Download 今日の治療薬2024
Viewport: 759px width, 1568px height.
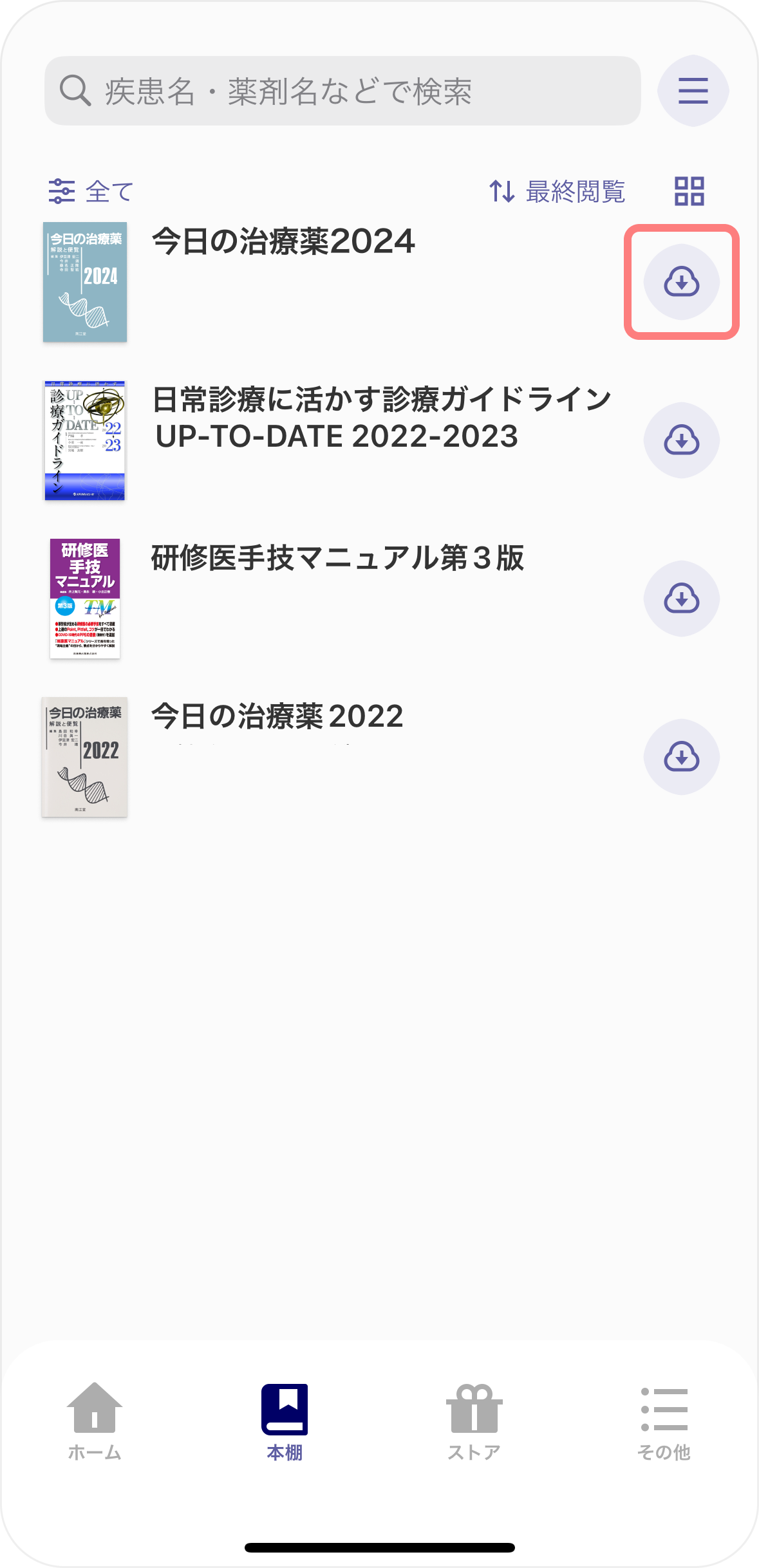tap(681, 282)
